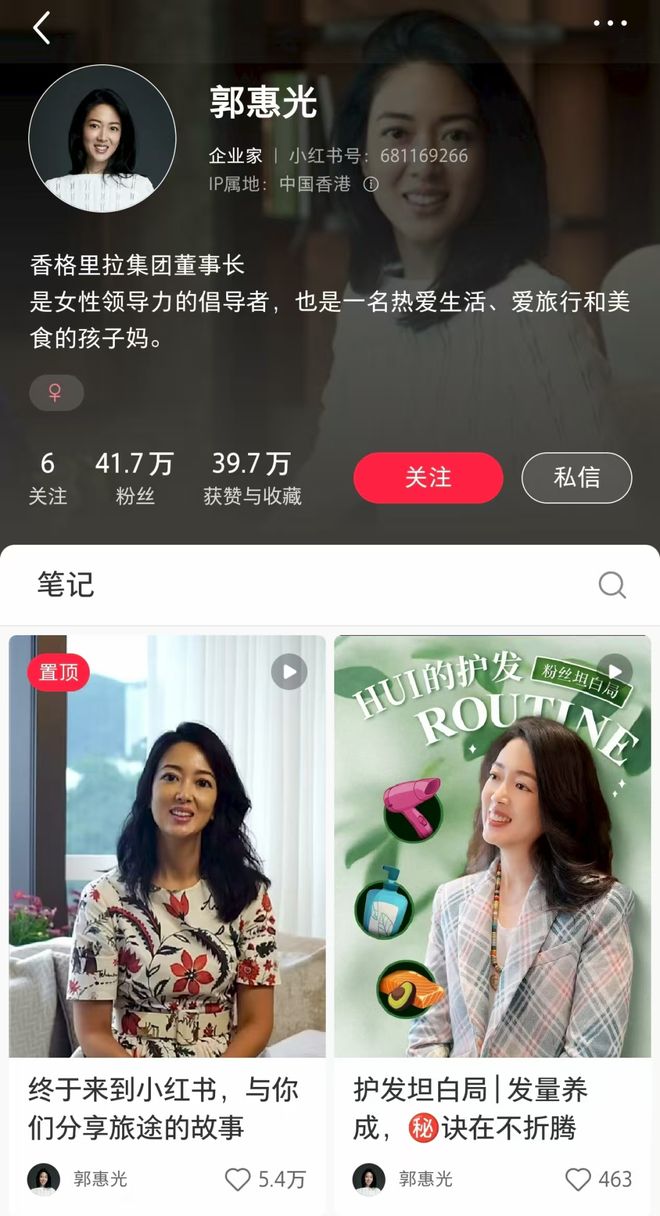Tap the info icon next to IP属地
This screenshot has height=1216, width=660.
pyautogui.click(x=371, y=184)
